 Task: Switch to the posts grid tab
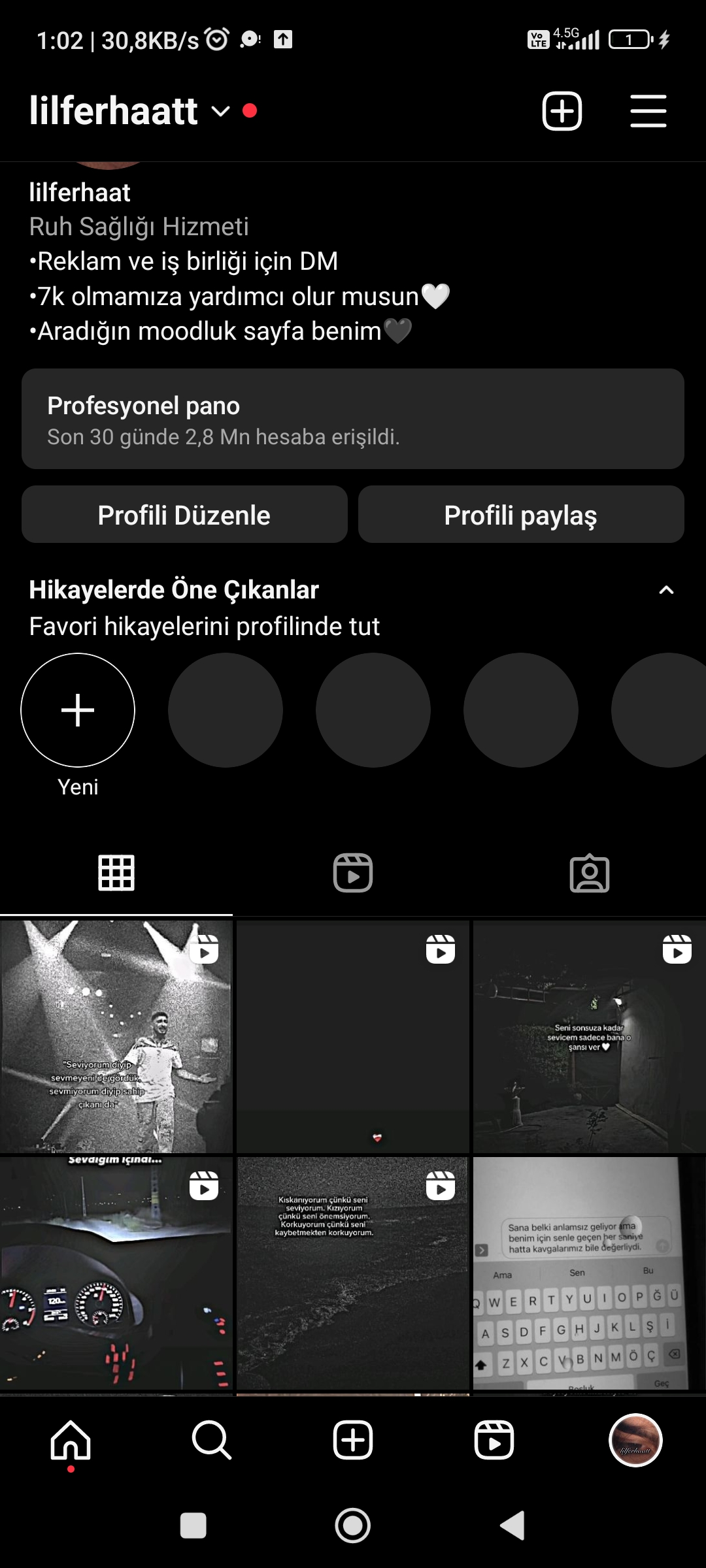[x=116, y=873]
